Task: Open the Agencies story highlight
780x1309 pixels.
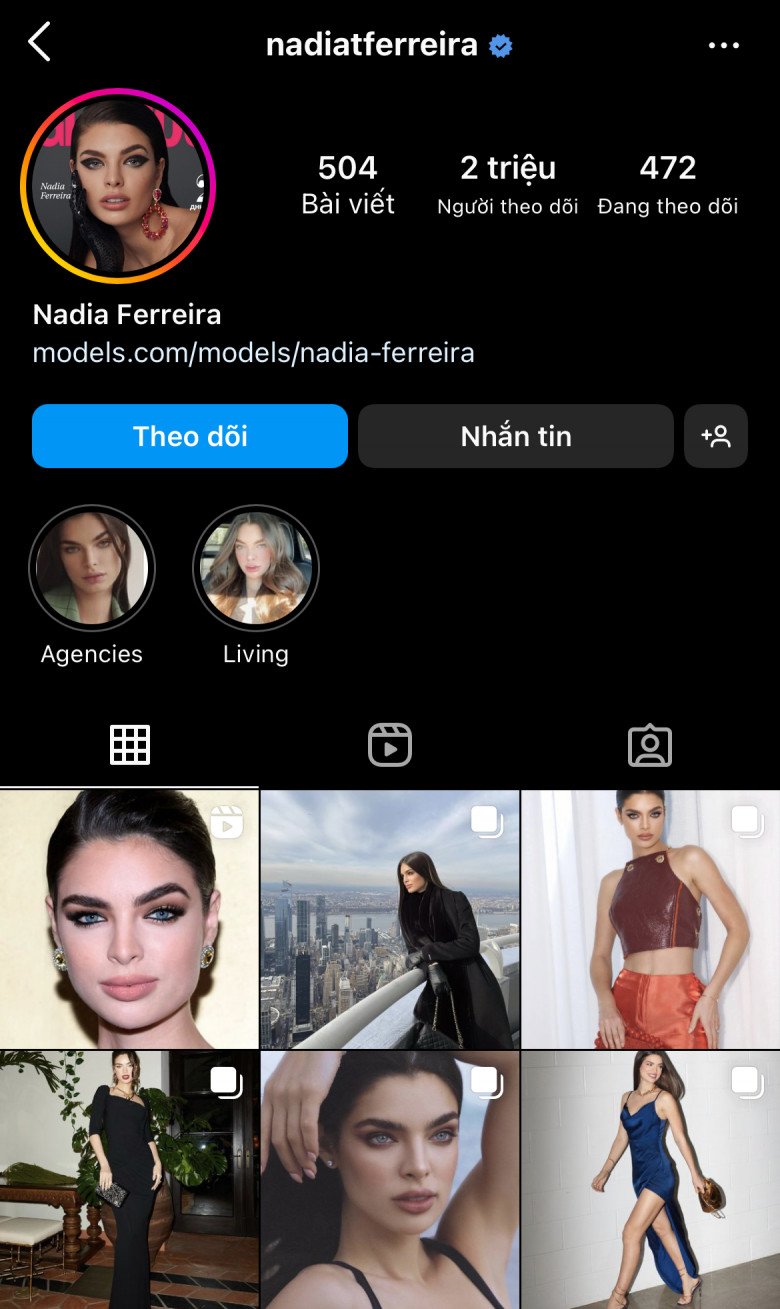Action: (x=92, y=568)
